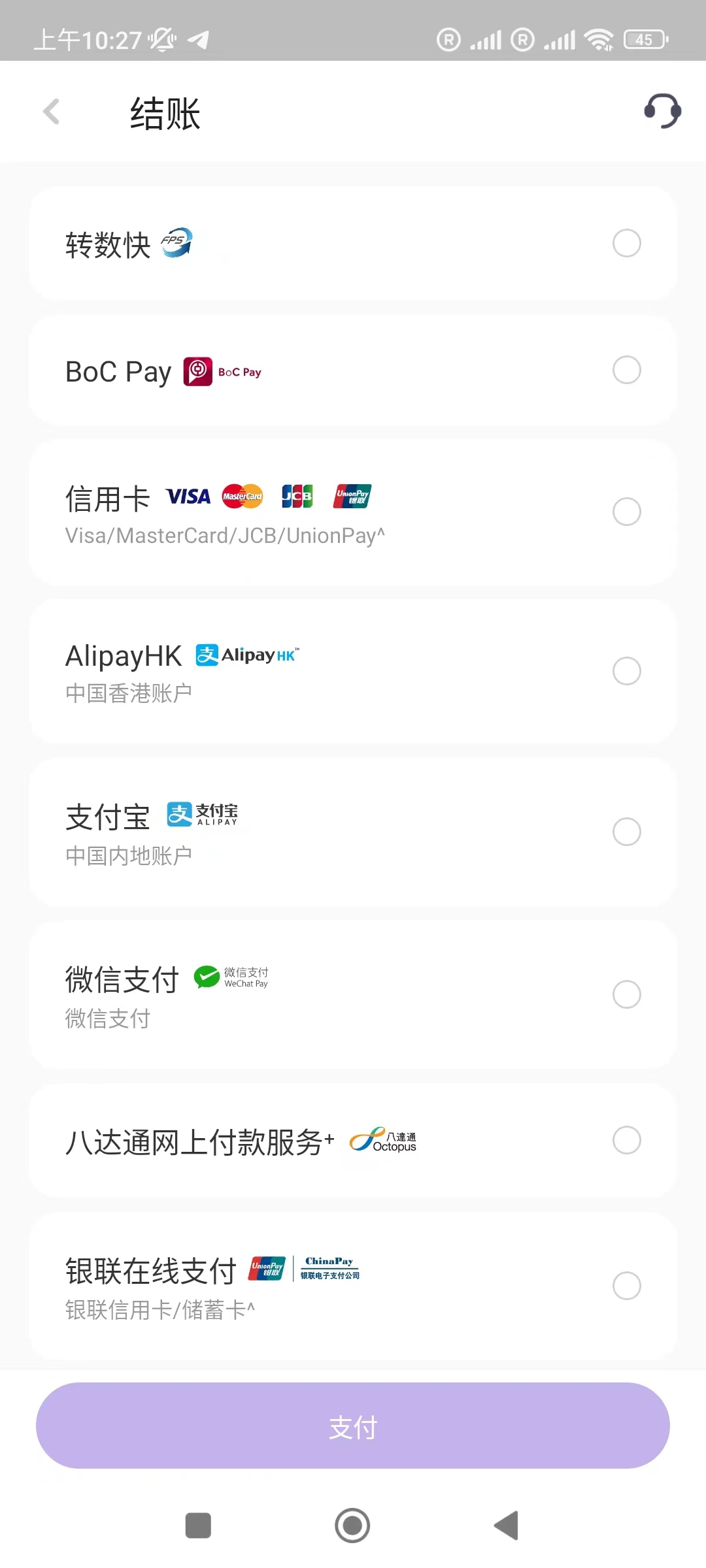Click the BoC Pay logo icon

point(197,370)
